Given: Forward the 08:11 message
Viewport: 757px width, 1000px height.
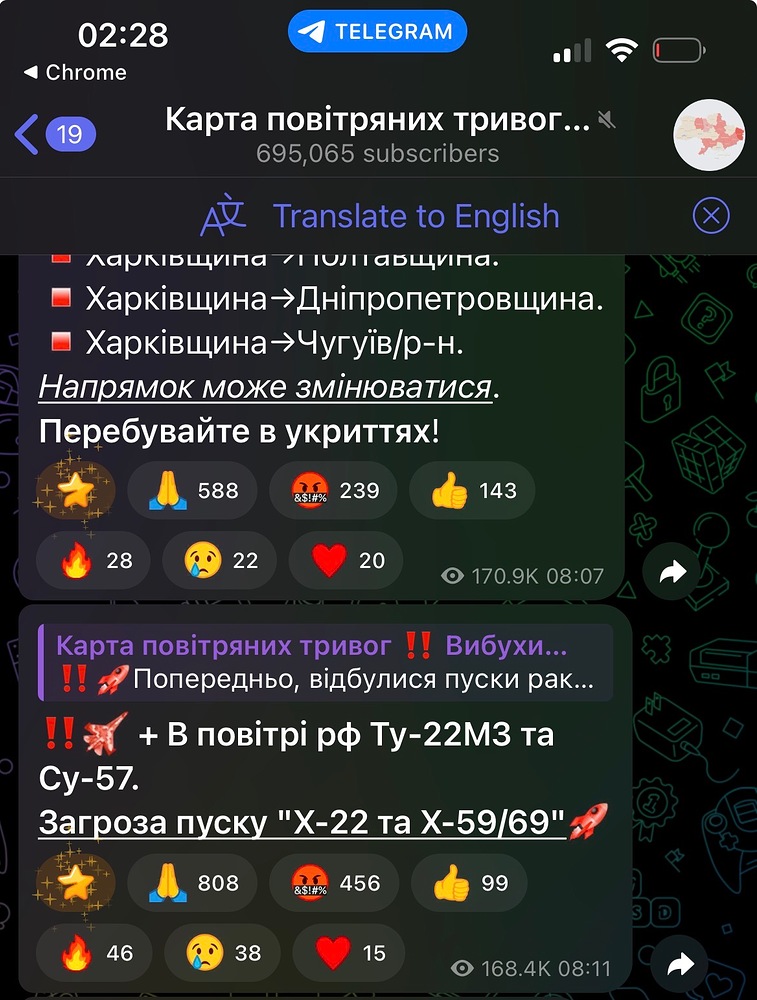Looking at the screenshot, I should [x=679, y=964].
